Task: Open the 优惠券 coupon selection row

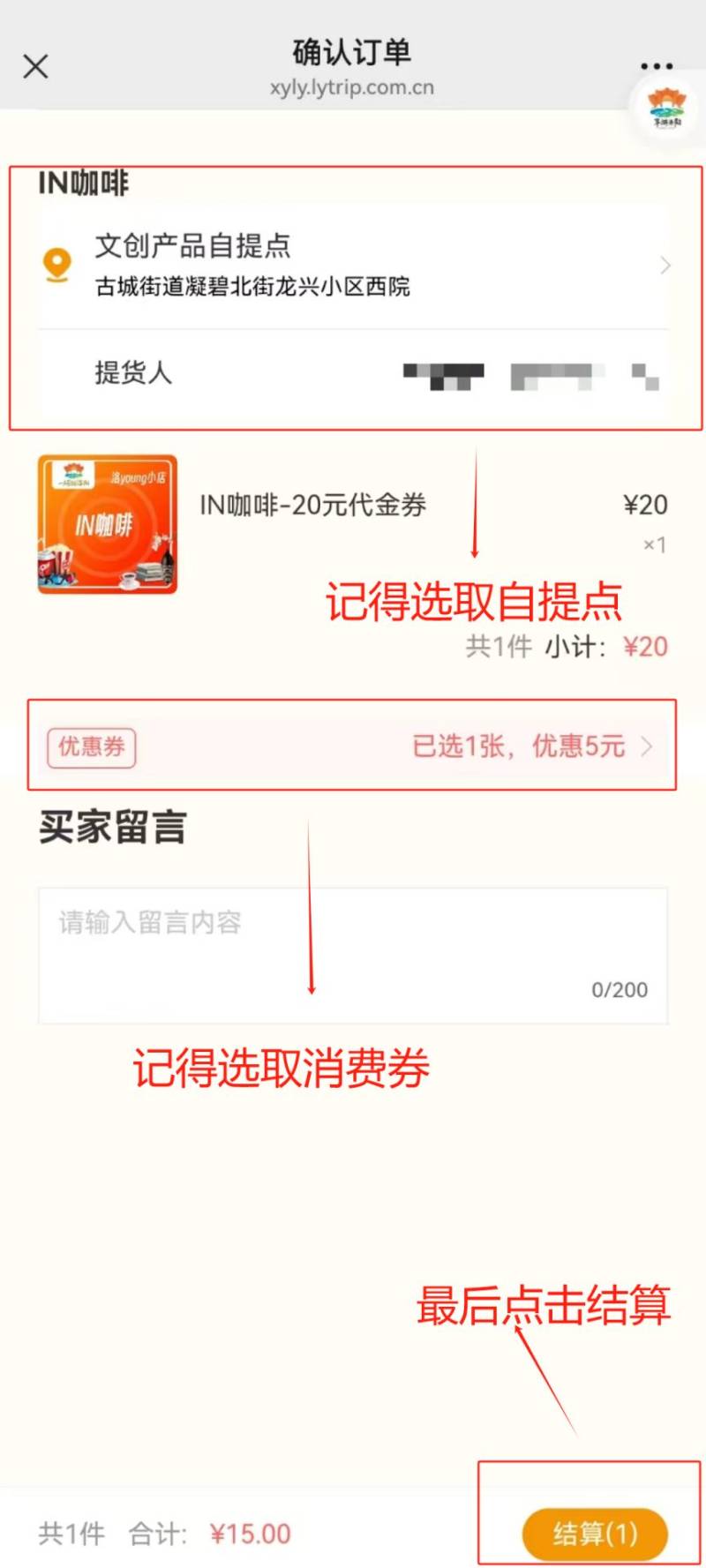Action: point(353,746)
